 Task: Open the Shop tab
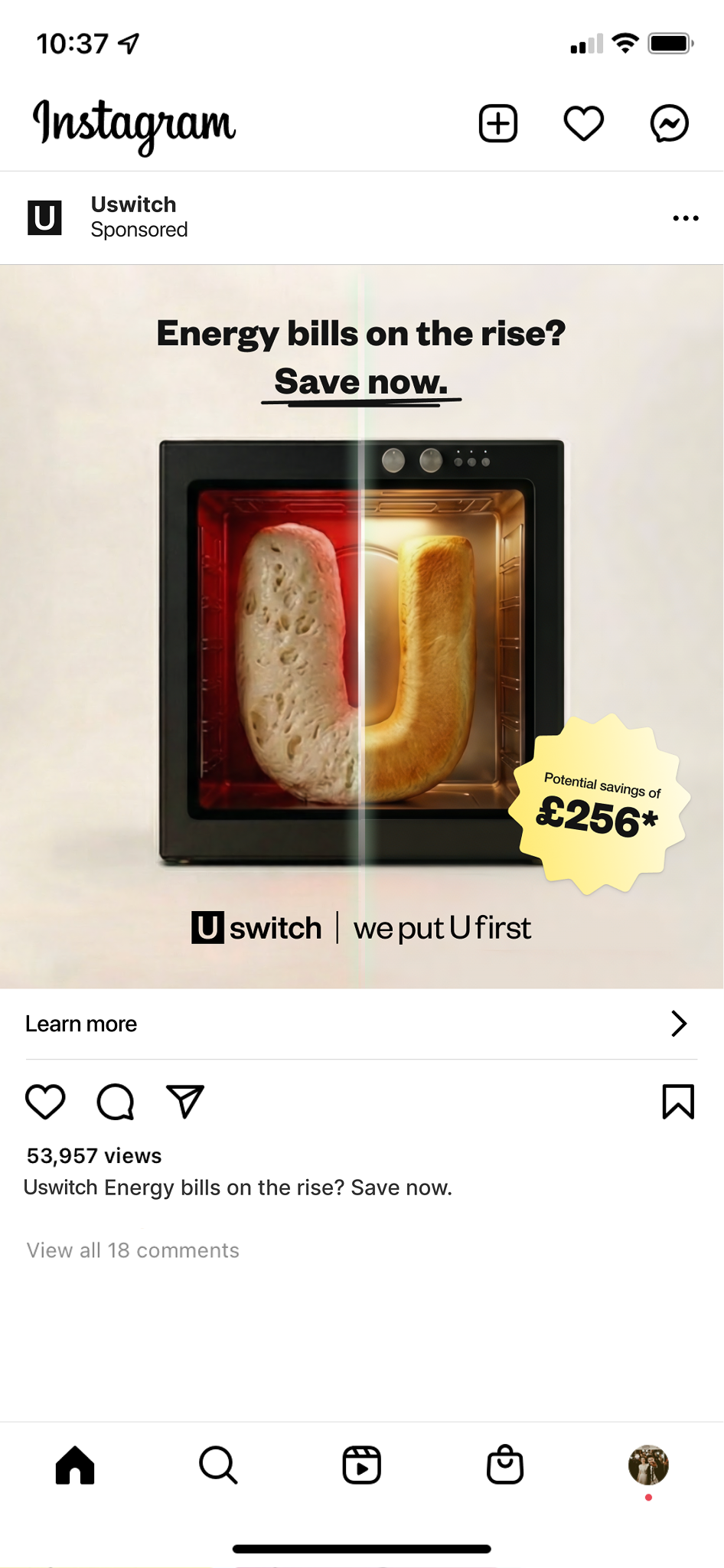pos(505,1465)
